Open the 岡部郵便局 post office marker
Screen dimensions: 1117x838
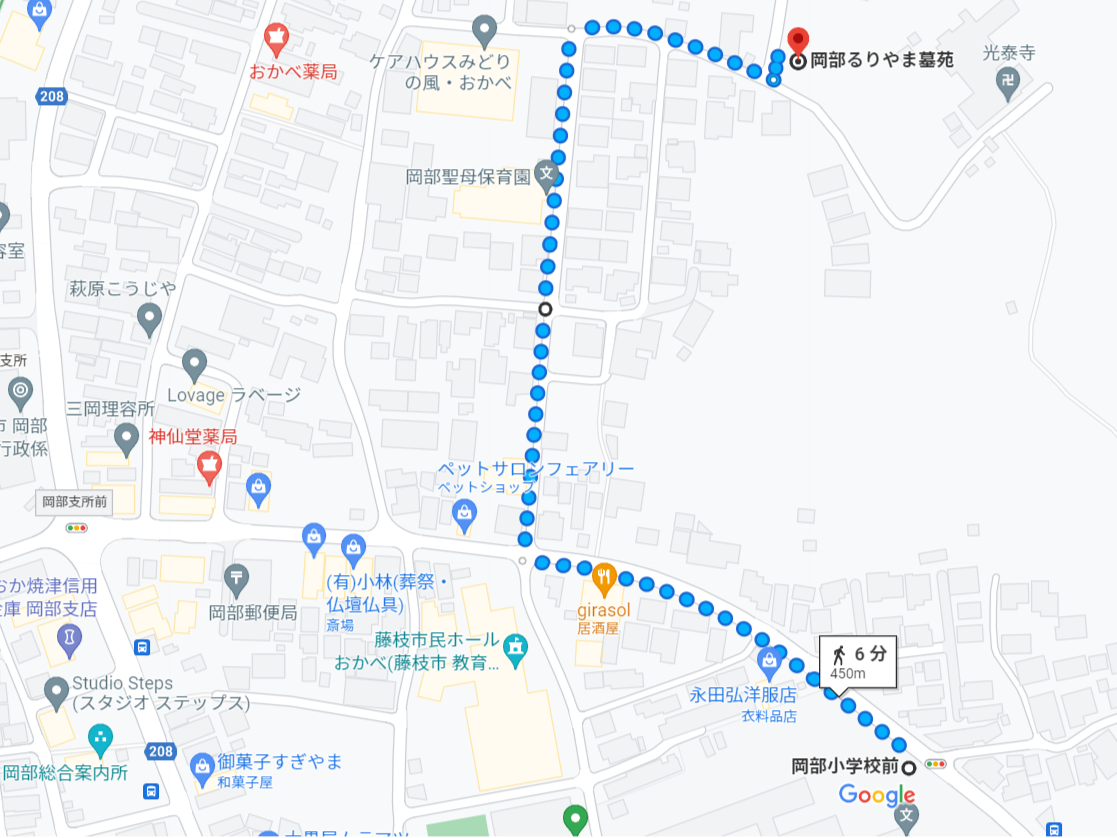(237, 576)
